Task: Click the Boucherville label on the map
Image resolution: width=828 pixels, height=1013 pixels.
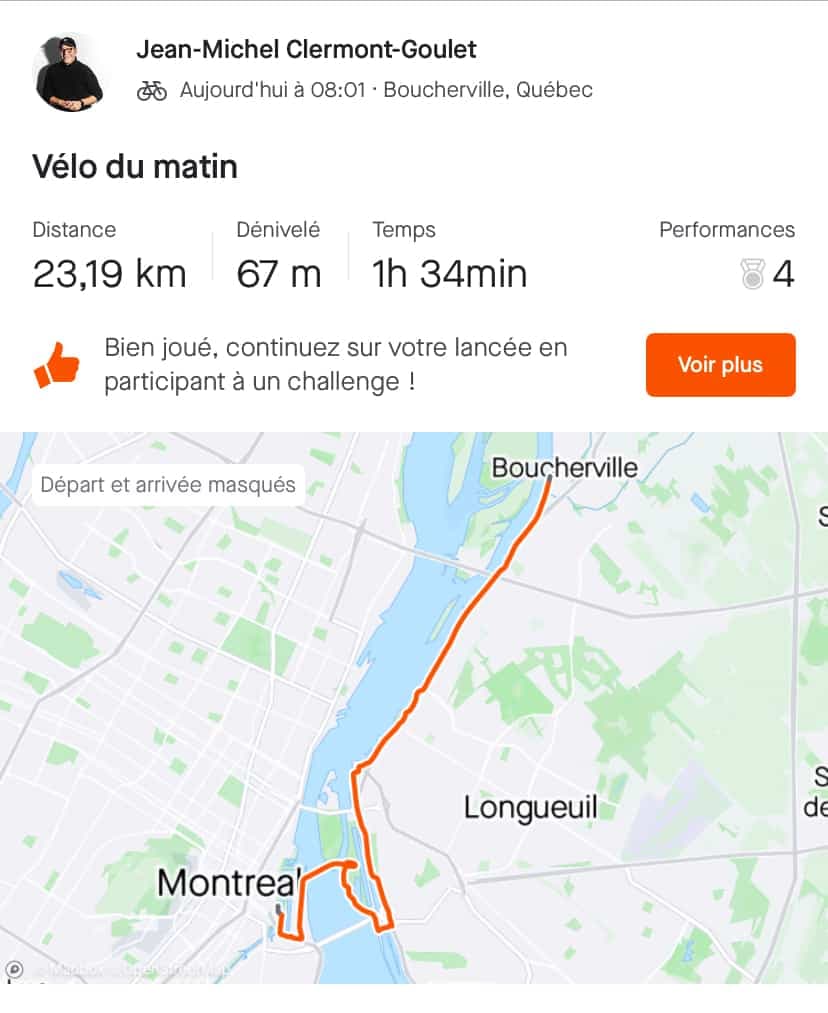Action: pyautogui.click(x=565, y=466)
